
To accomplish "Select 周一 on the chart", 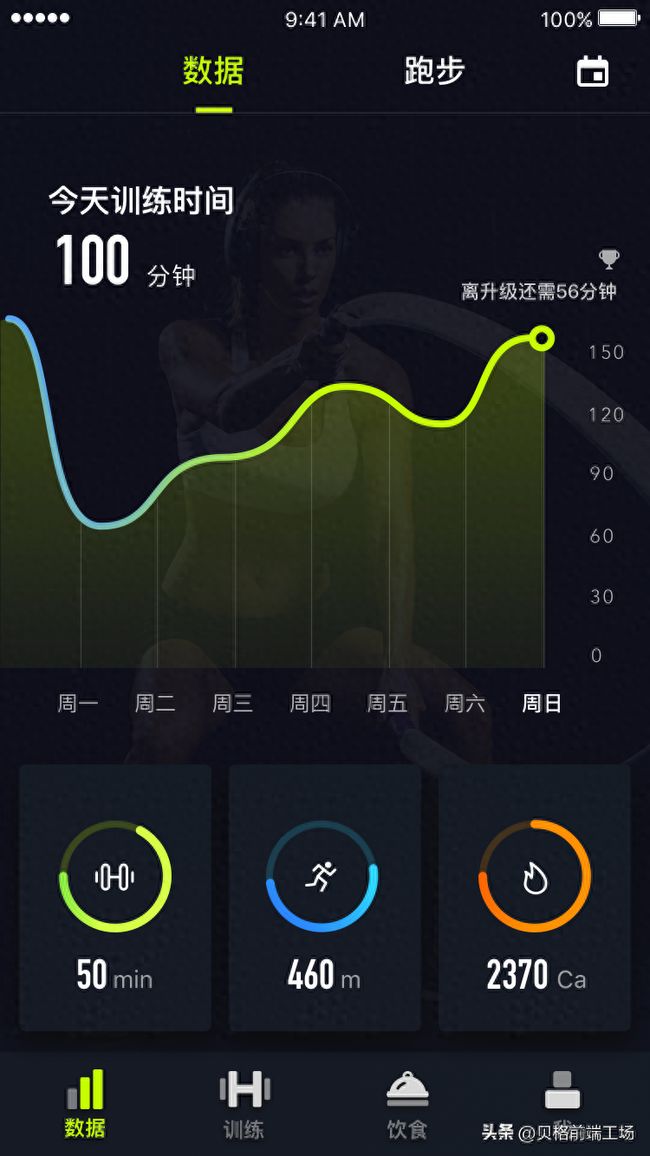I will tap(78, 703).
